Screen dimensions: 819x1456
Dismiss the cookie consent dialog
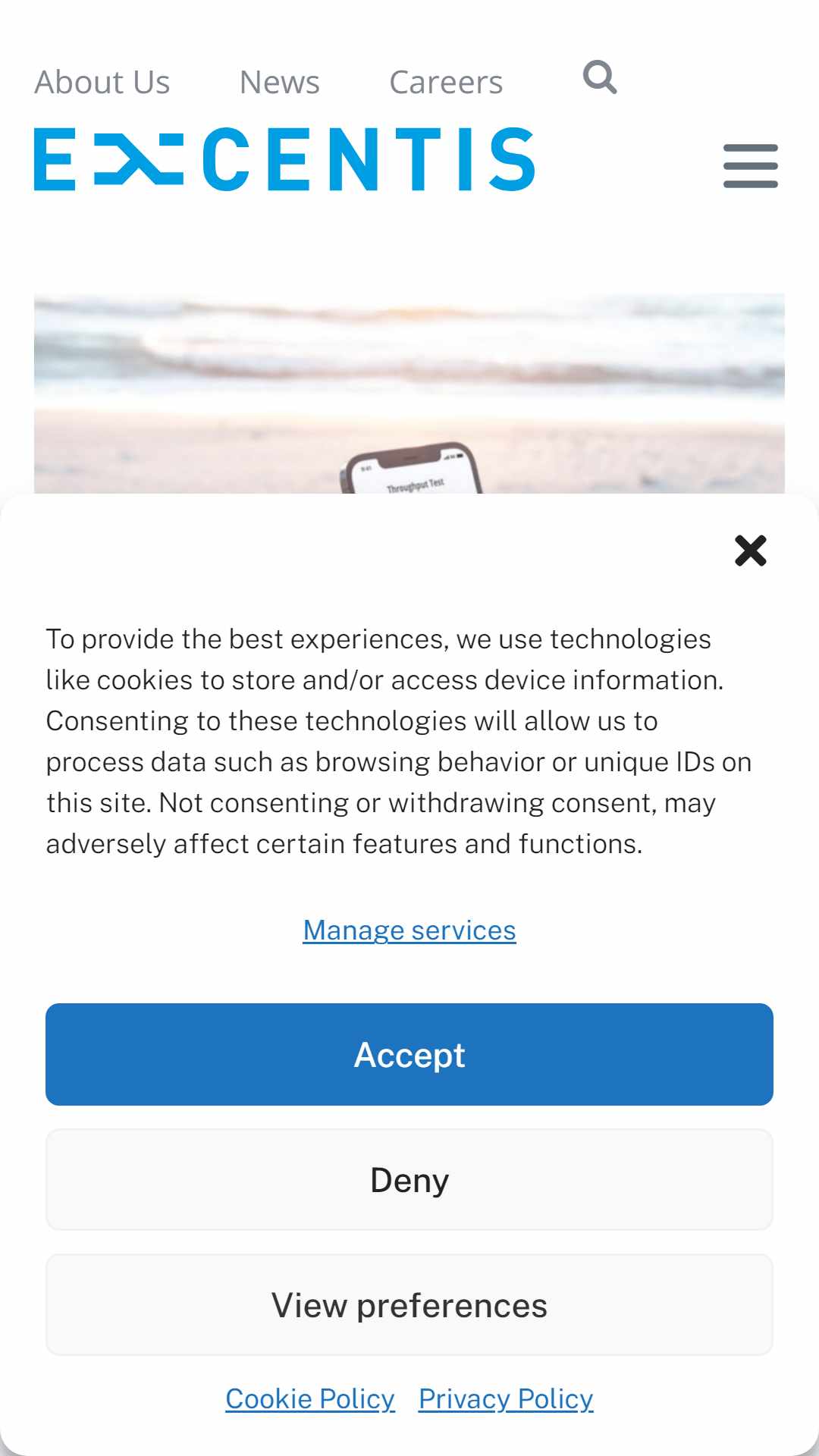[751, 551]
